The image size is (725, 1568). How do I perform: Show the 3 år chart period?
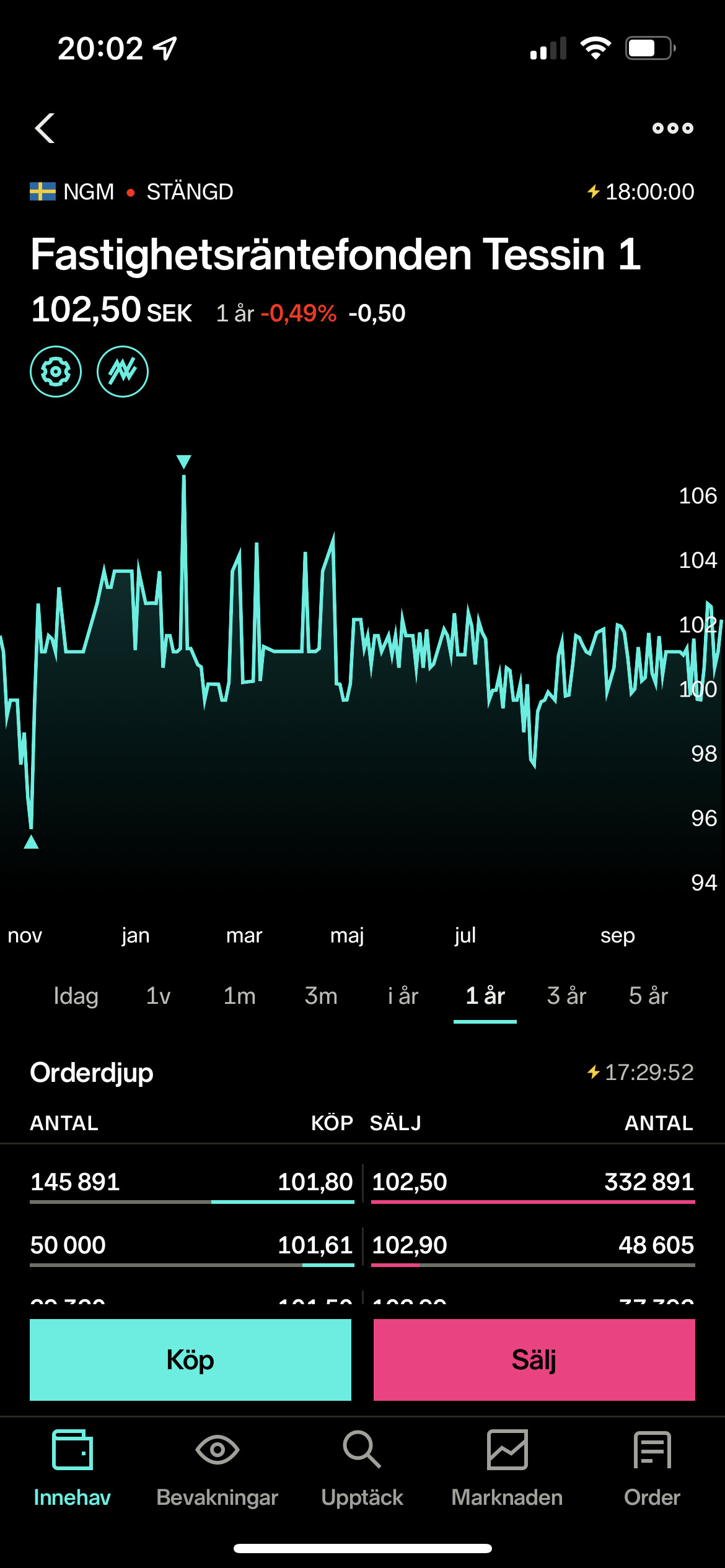[566, 996]
